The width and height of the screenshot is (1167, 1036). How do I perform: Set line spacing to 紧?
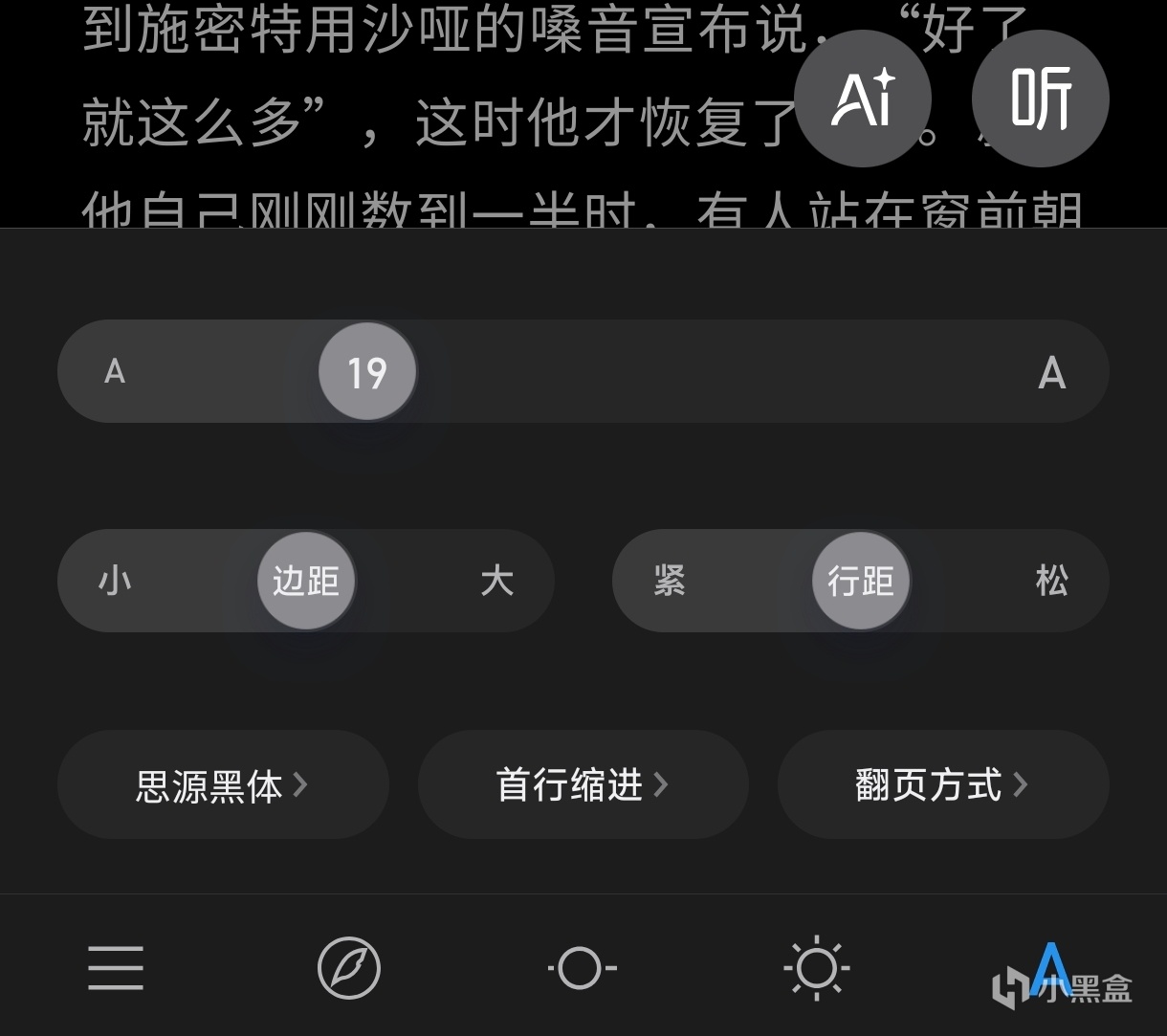click(670, 581)
